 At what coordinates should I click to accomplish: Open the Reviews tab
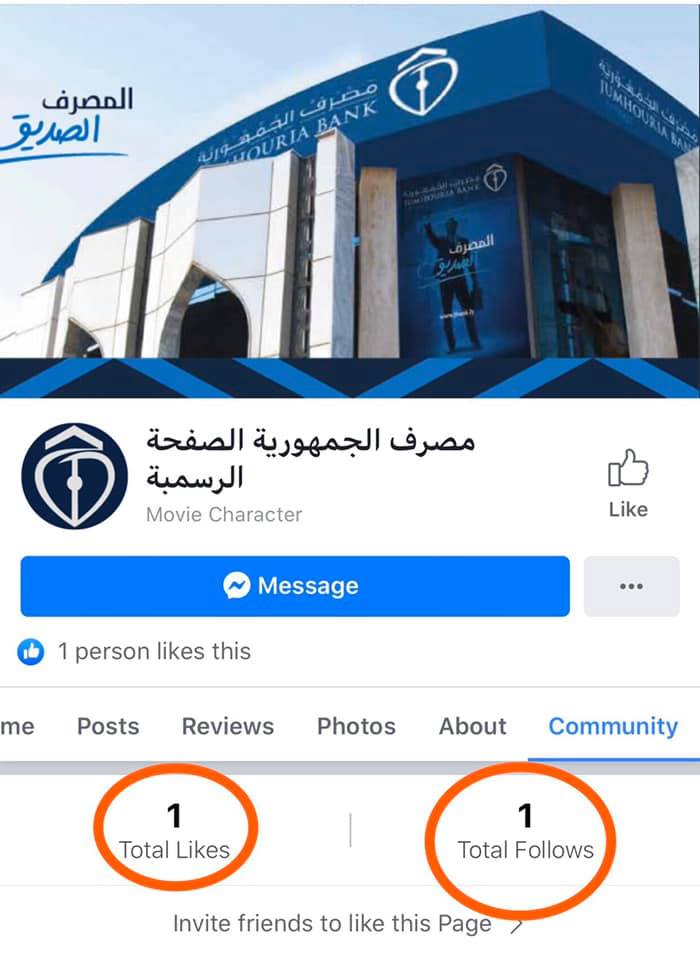coord(227,726)
